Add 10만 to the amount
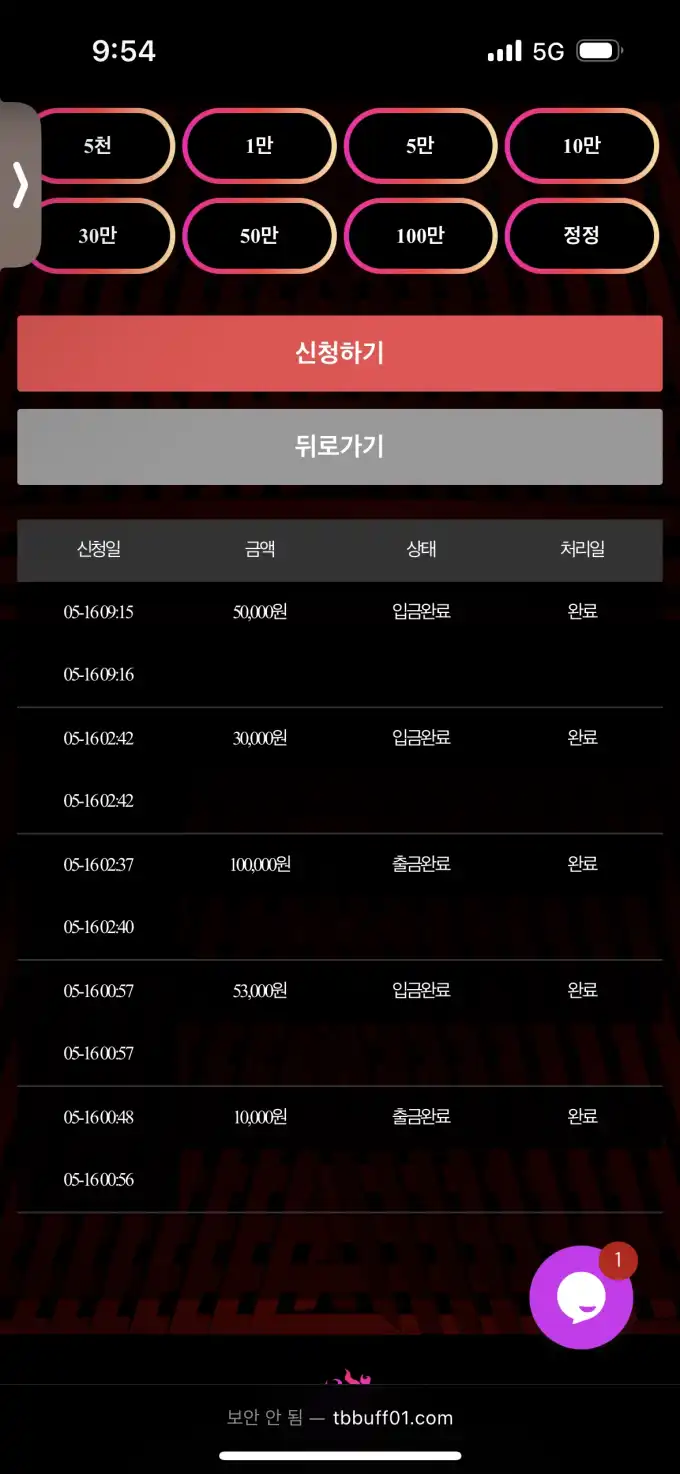680x1474 pixels. coord(581,146)
